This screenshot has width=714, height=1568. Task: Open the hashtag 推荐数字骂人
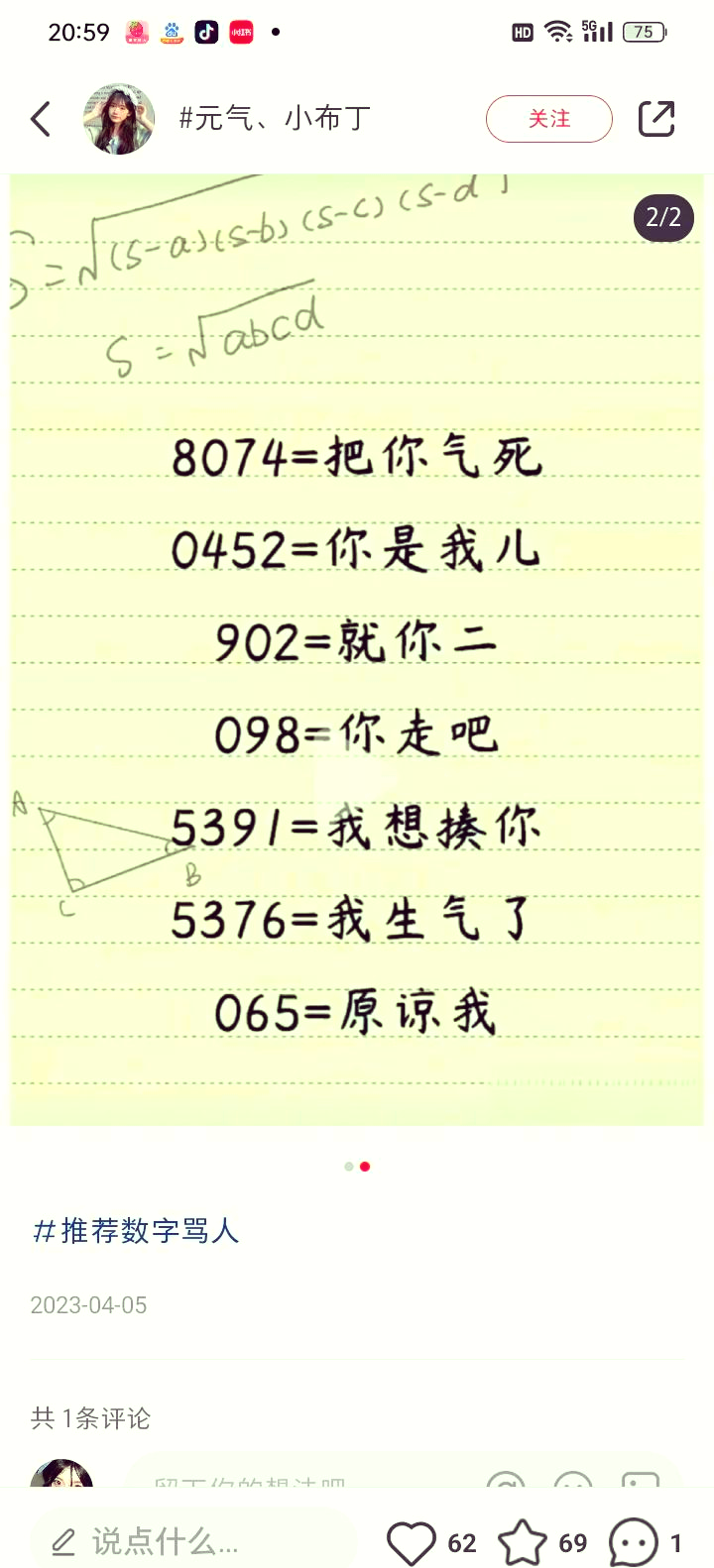point(136,1231)
